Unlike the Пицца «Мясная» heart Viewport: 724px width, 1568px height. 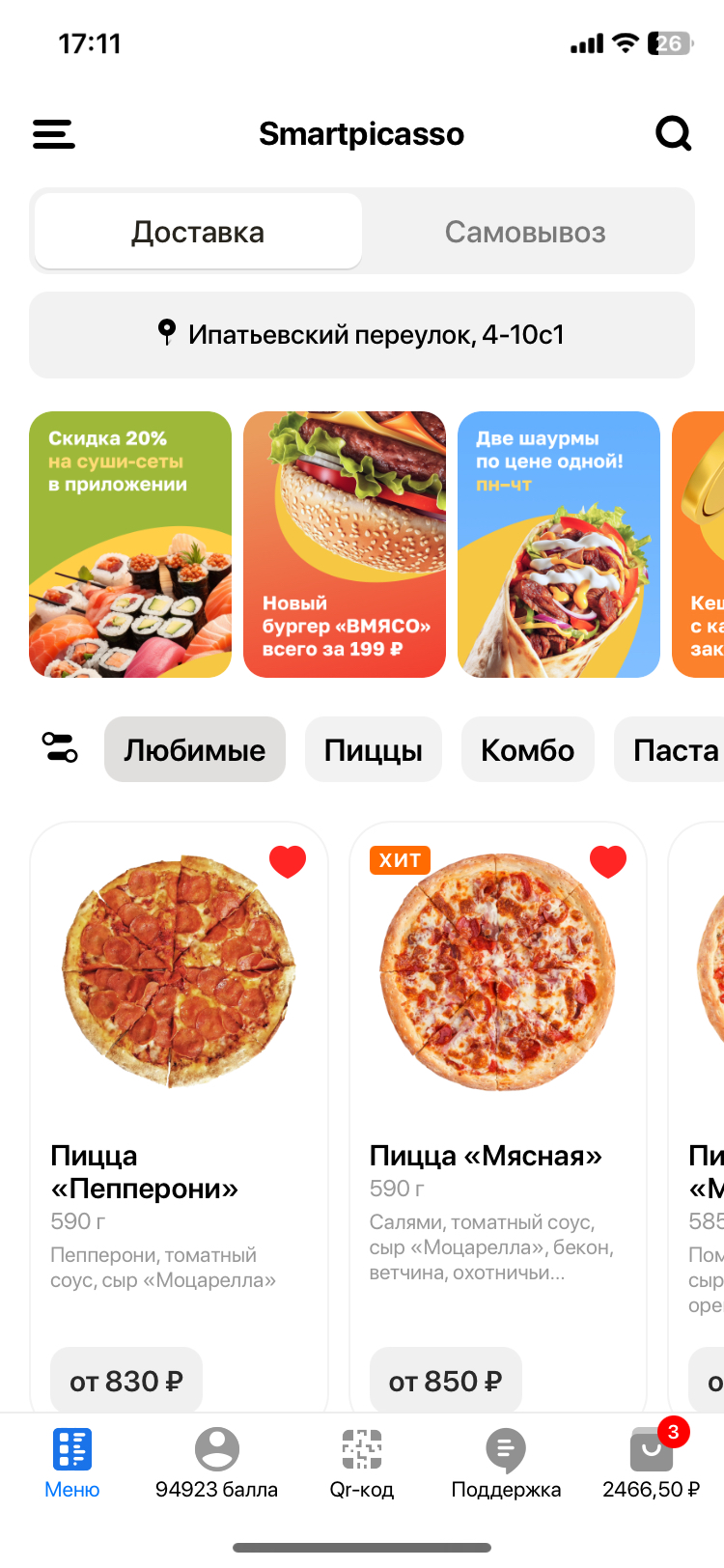(607, 860)
